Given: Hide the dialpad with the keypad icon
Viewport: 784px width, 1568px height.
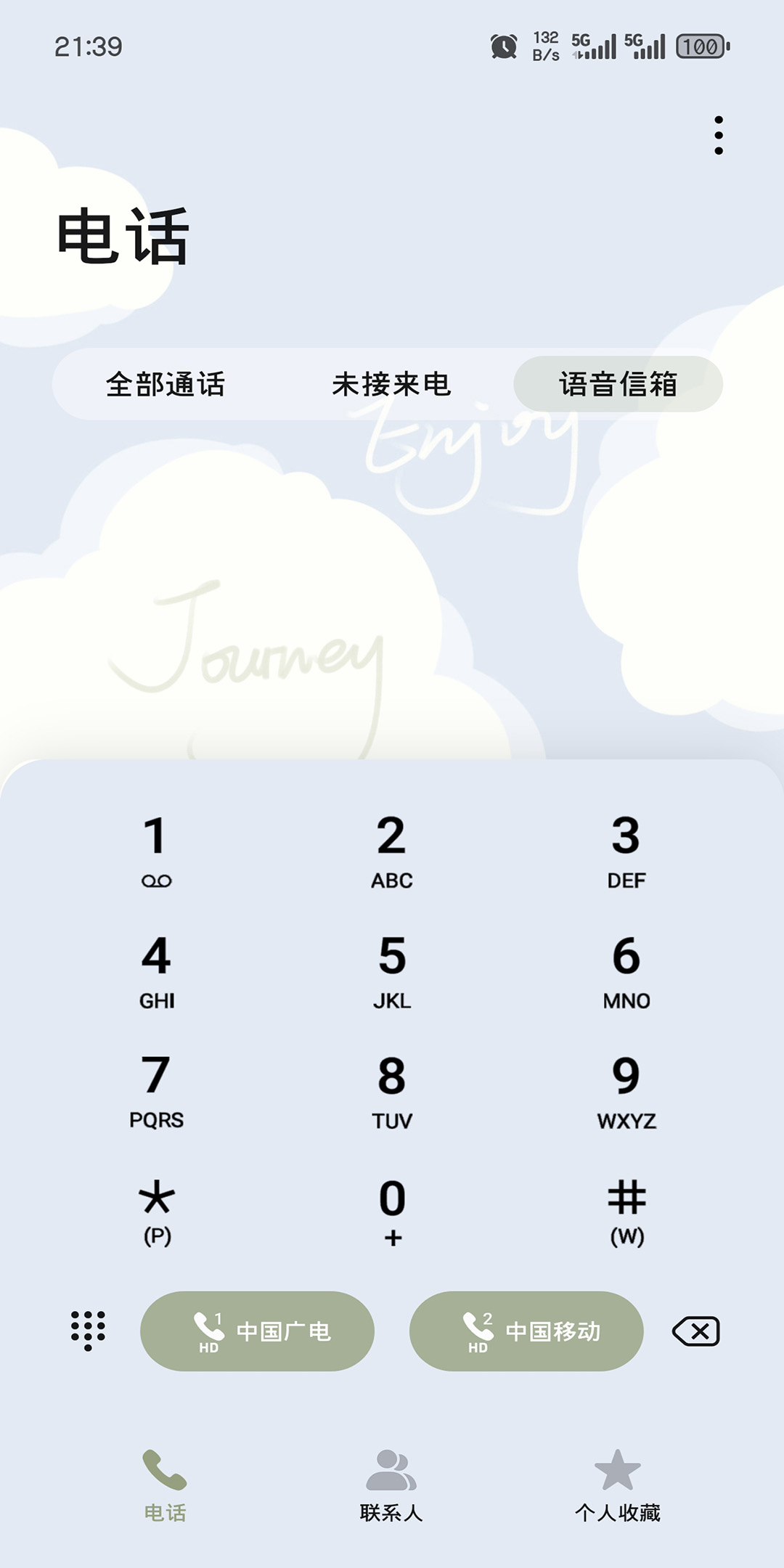Looking at the screenshot, I should pyautogui.click(x=88, y=1331).
